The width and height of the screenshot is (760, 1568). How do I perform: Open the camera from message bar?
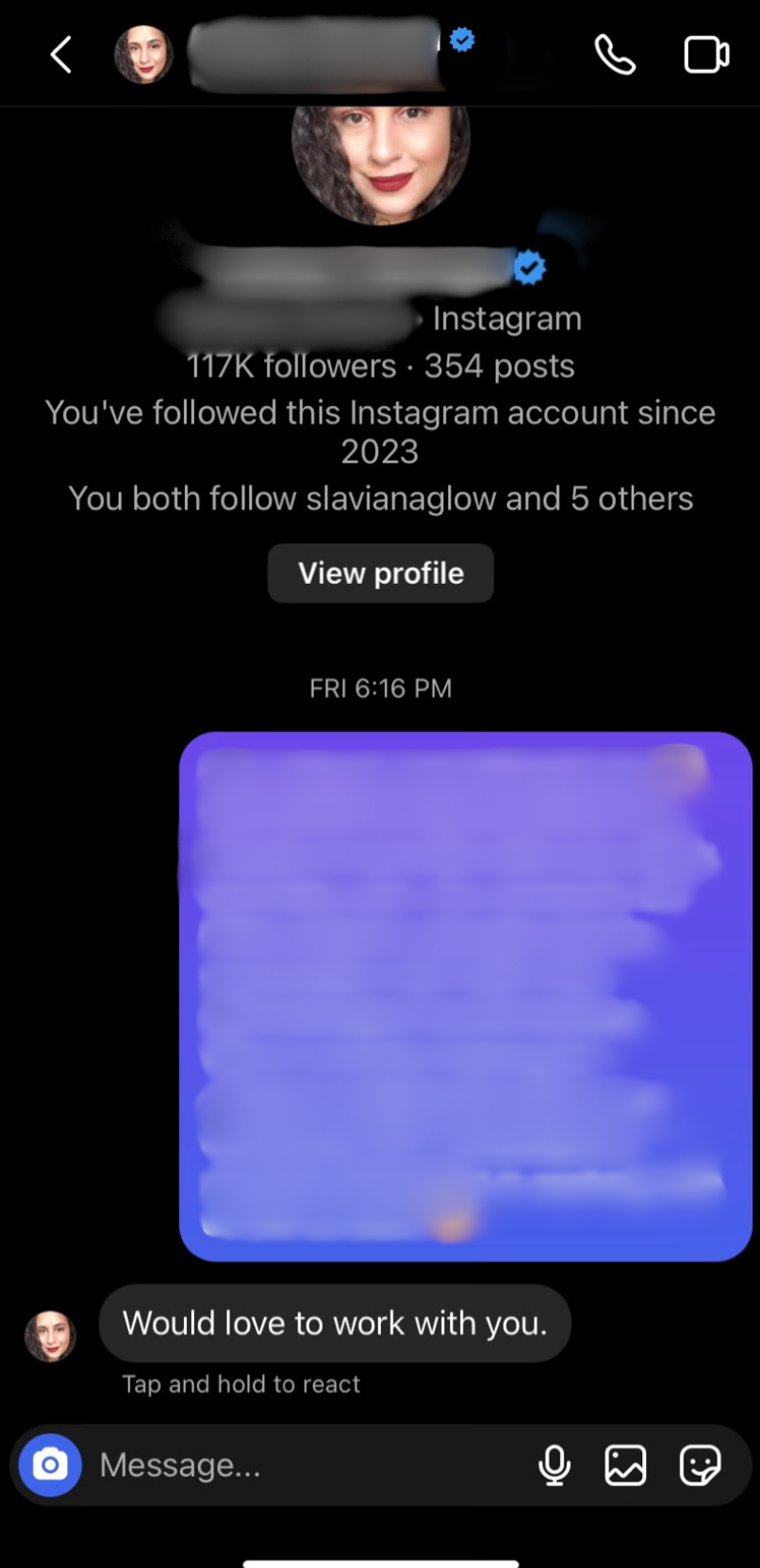point(50,1464)
